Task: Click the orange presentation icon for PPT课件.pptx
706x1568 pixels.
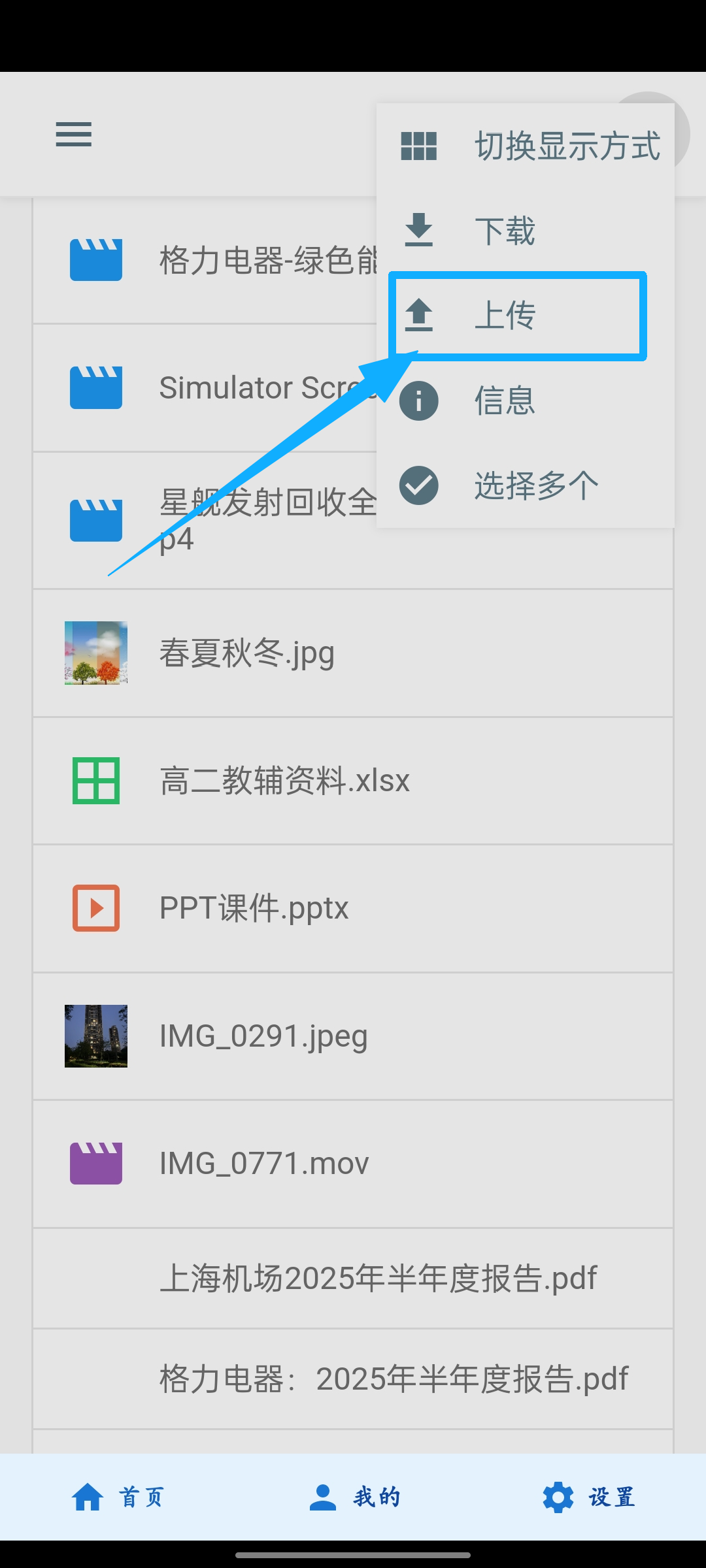Action: [x=95, y=907]
